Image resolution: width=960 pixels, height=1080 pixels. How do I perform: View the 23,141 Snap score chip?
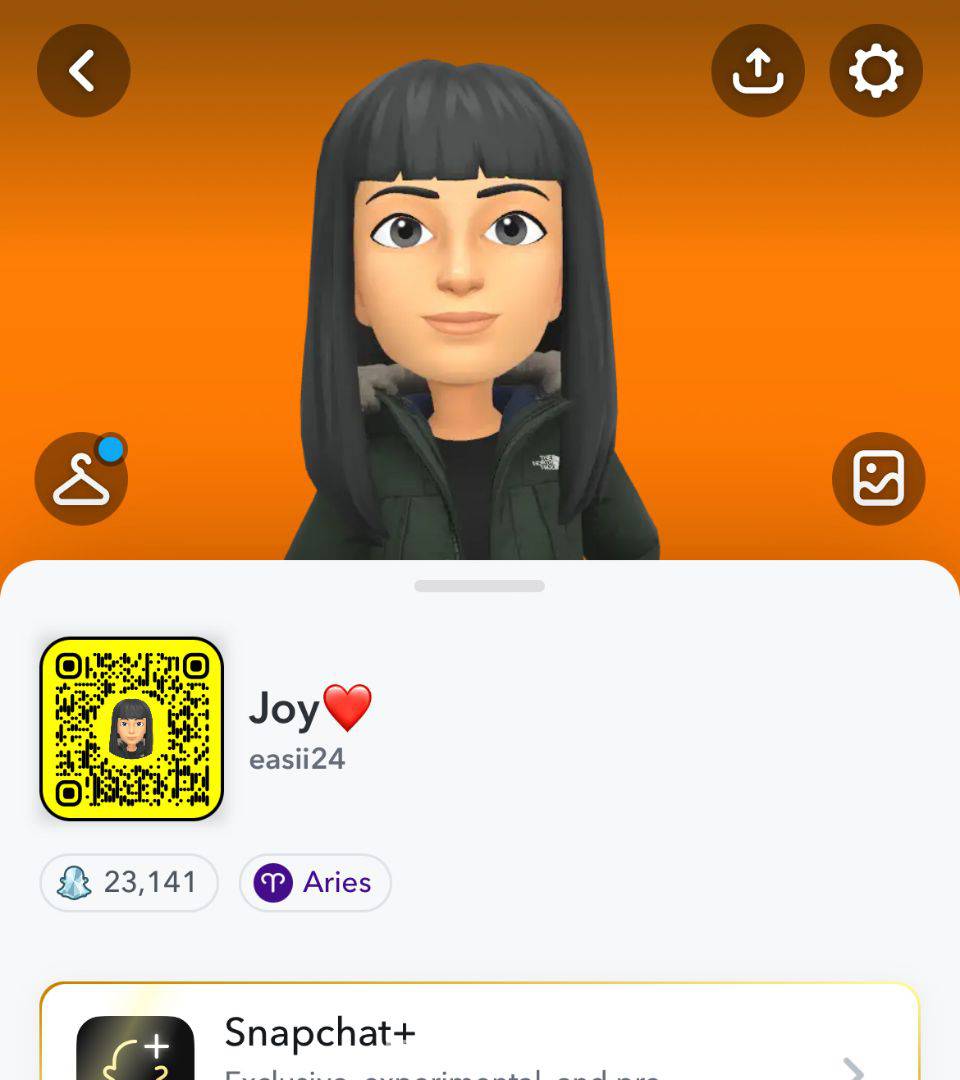[x=129, y=882]
